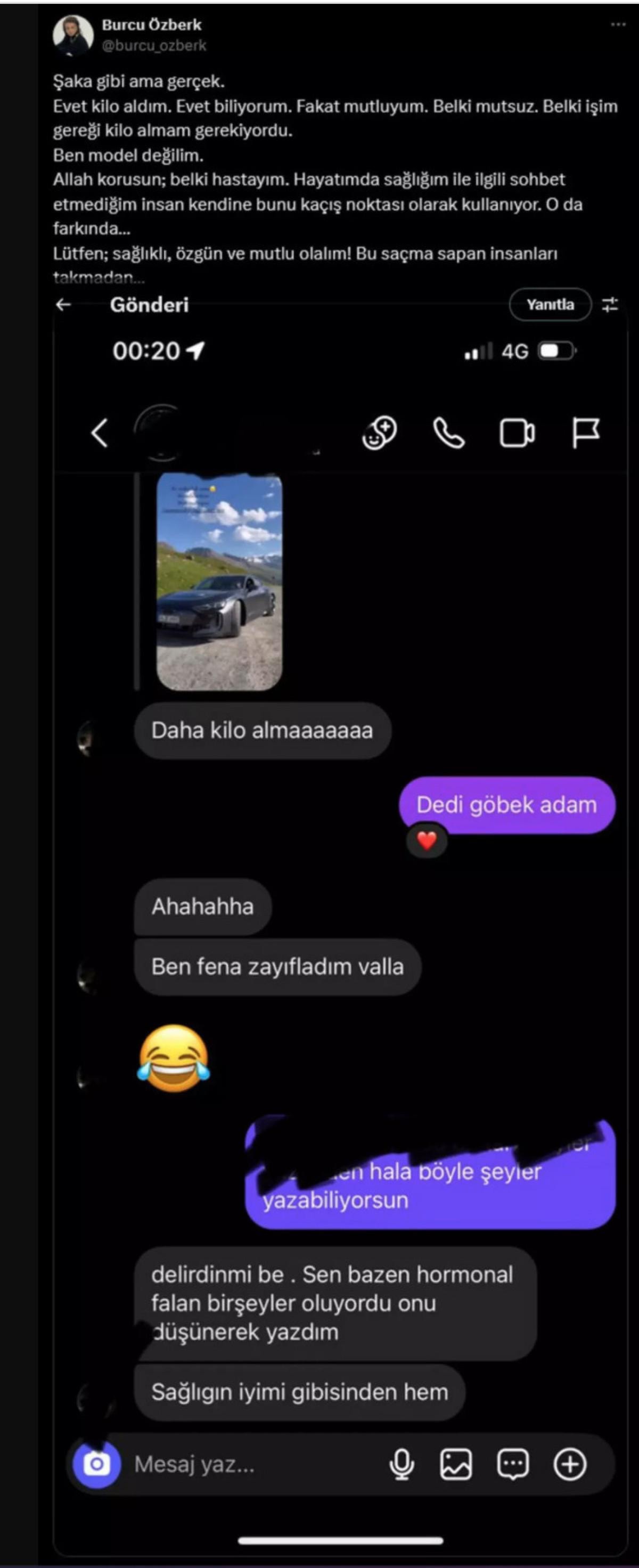Tap the Yanıtla reply button
Viewport: 639px width, 1568px height.
point(550,304)
